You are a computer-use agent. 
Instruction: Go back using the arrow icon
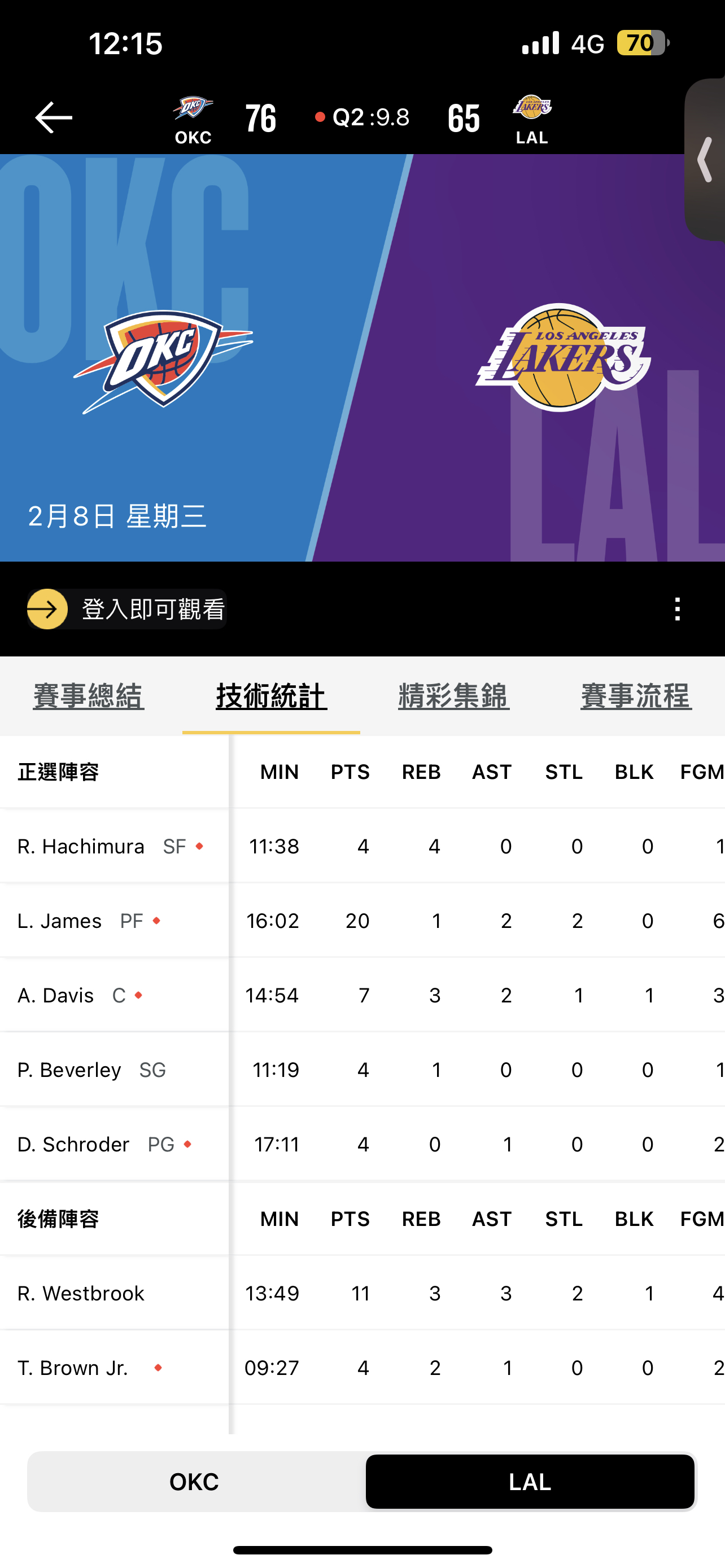pyautogui.click(x=54, y=117)
